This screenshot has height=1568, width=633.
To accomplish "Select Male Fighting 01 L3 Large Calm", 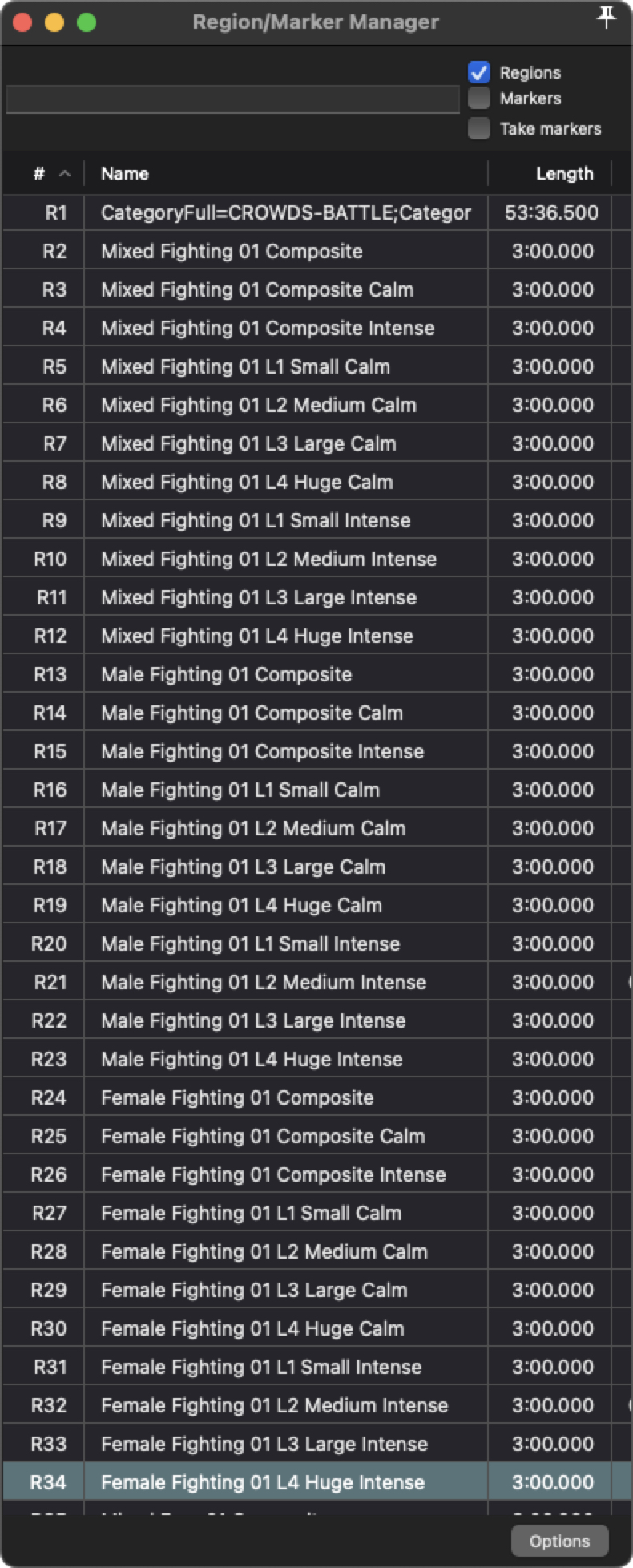I will (243, 867).
